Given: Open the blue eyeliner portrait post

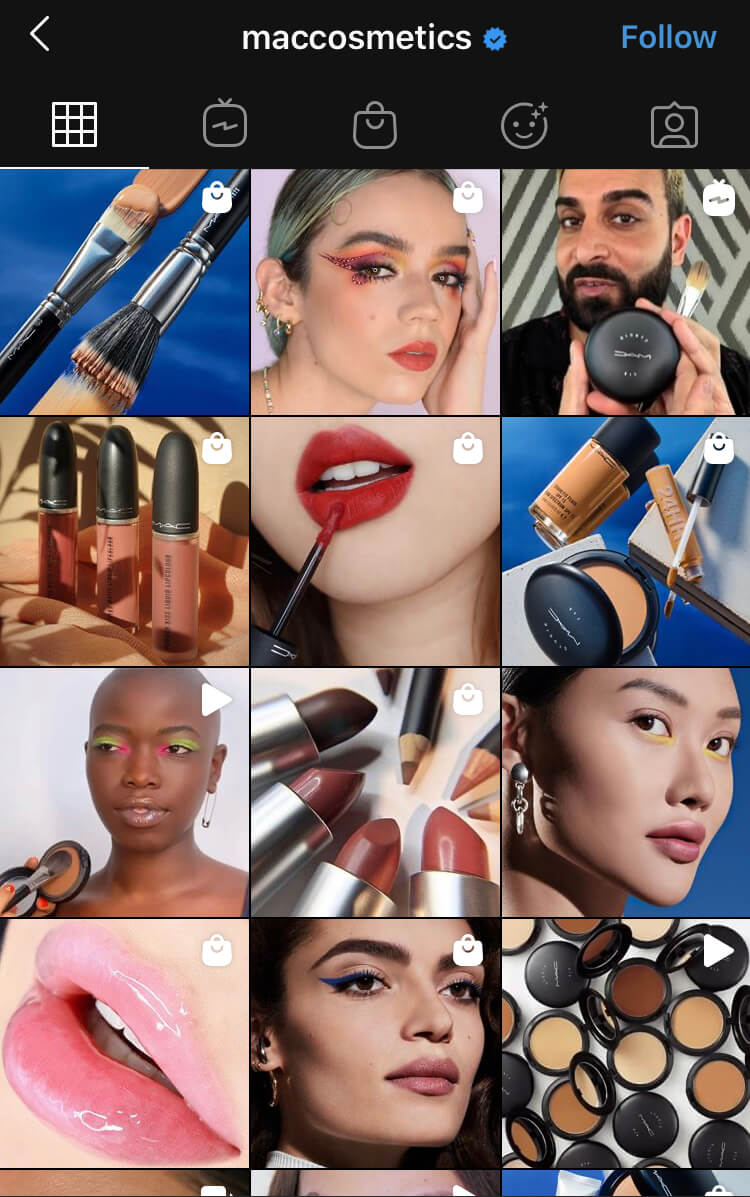Looking at the screenshot, I should click(375, 1043).
